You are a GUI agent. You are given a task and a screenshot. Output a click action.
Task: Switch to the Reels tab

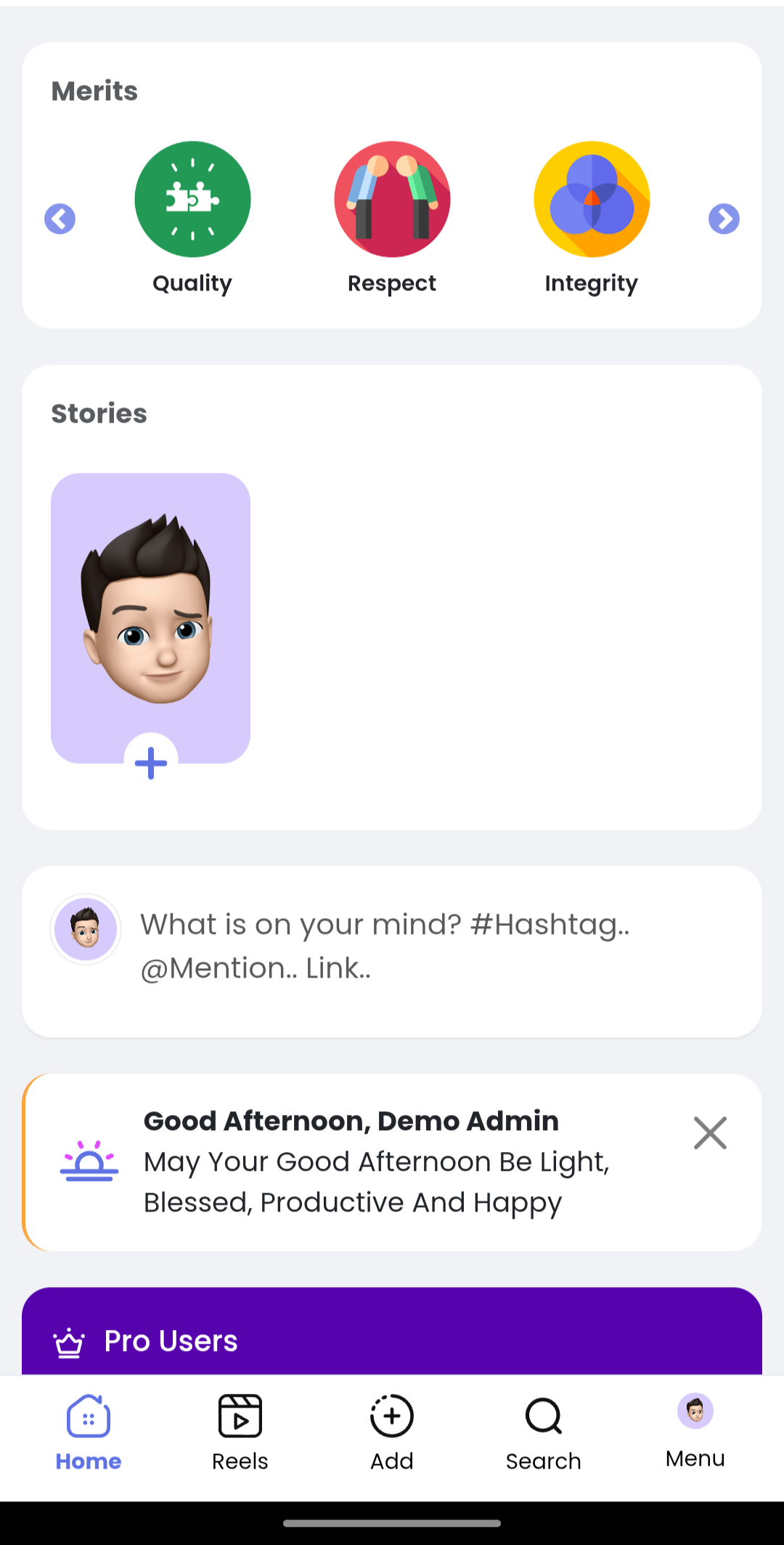(240, 1432)
